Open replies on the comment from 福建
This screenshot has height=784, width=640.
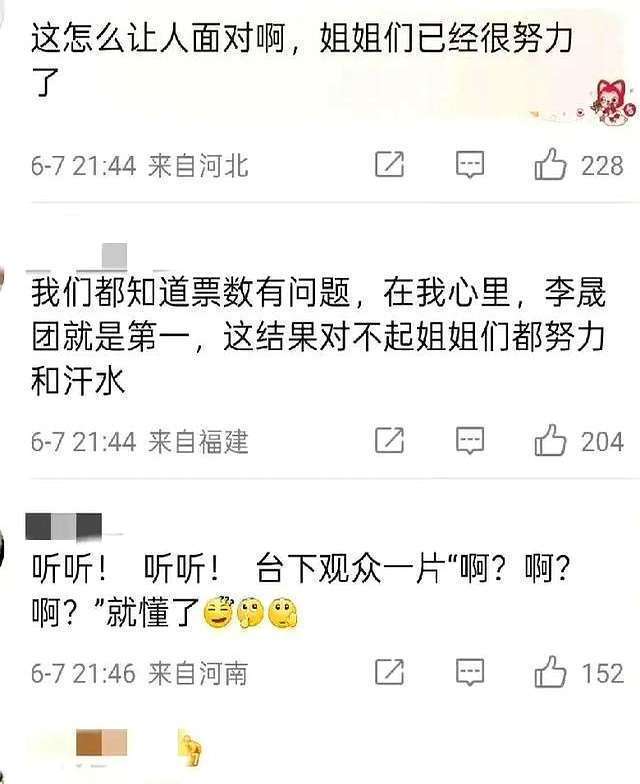point(470,440)
